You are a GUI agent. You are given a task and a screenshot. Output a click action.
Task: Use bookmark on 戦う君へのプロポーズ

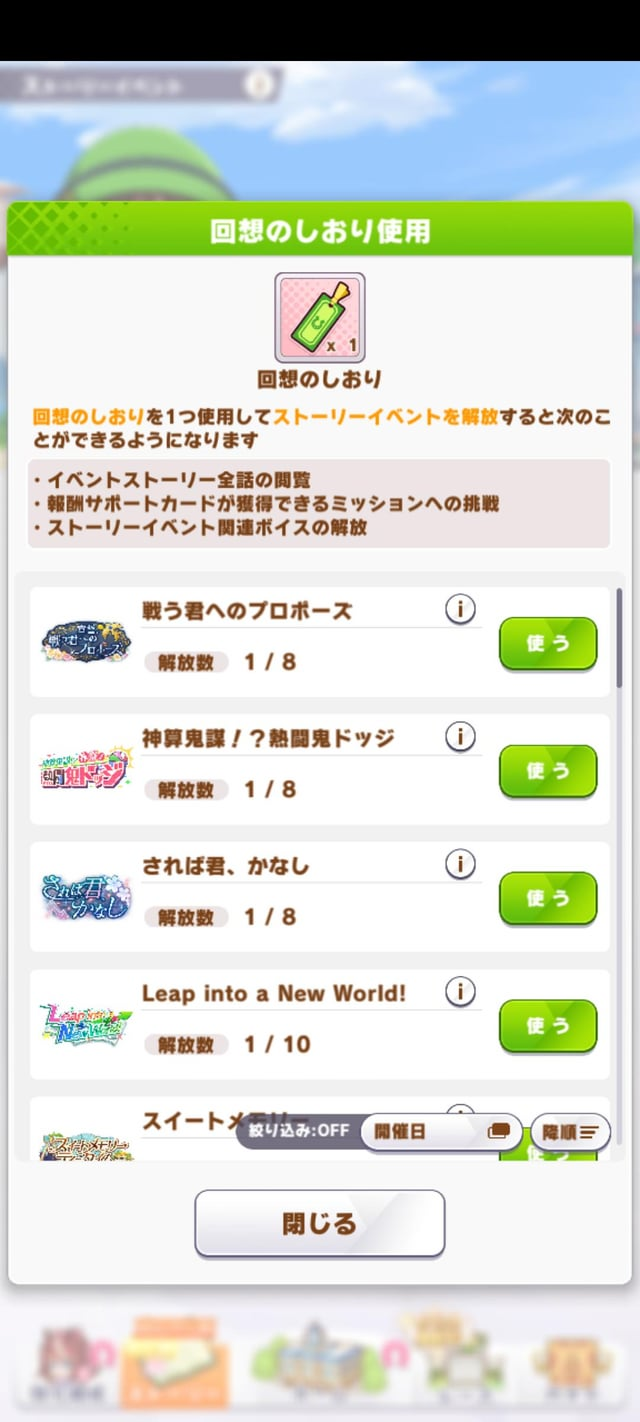547,643
